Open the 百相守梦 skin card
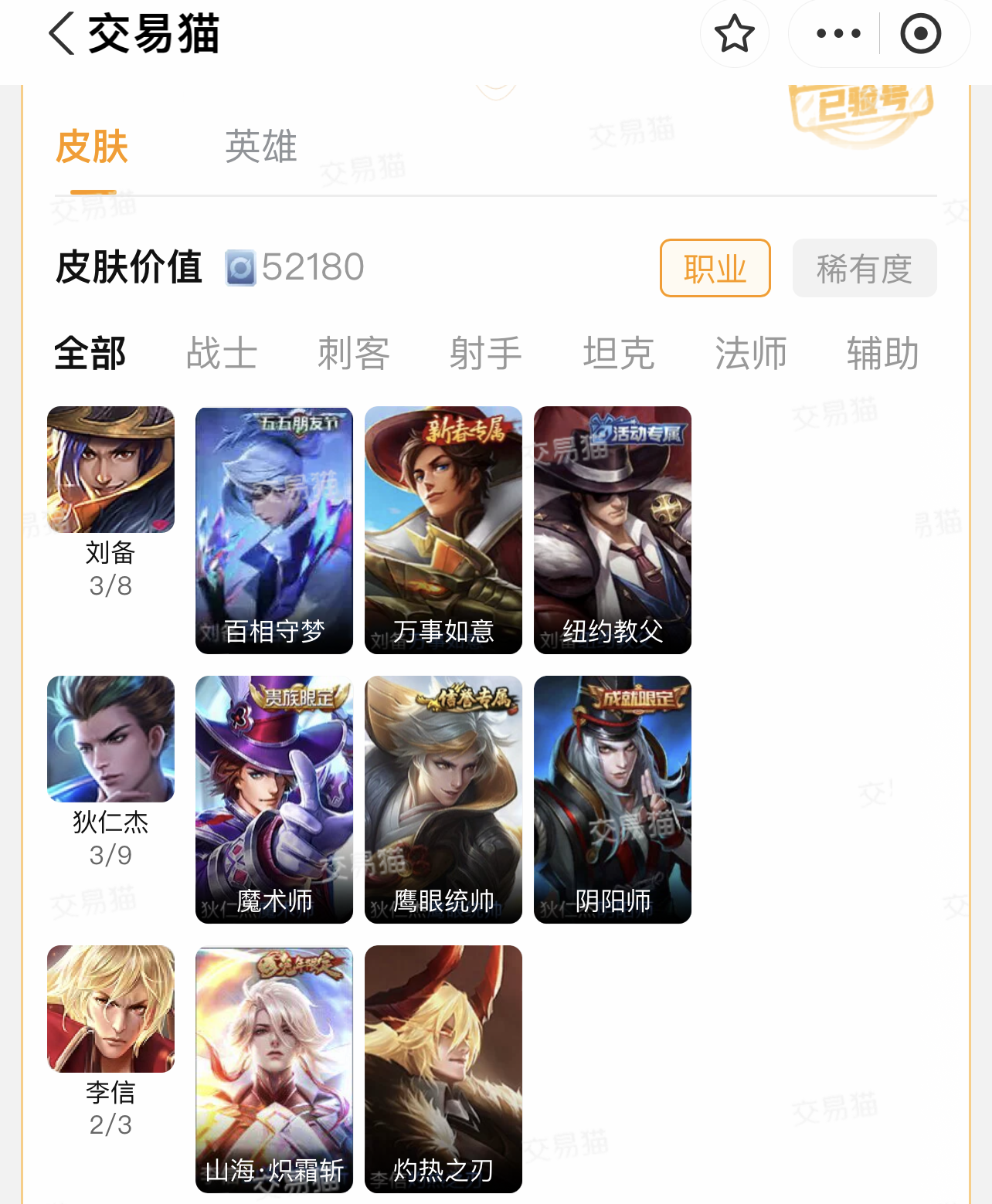 coord(273,530)
